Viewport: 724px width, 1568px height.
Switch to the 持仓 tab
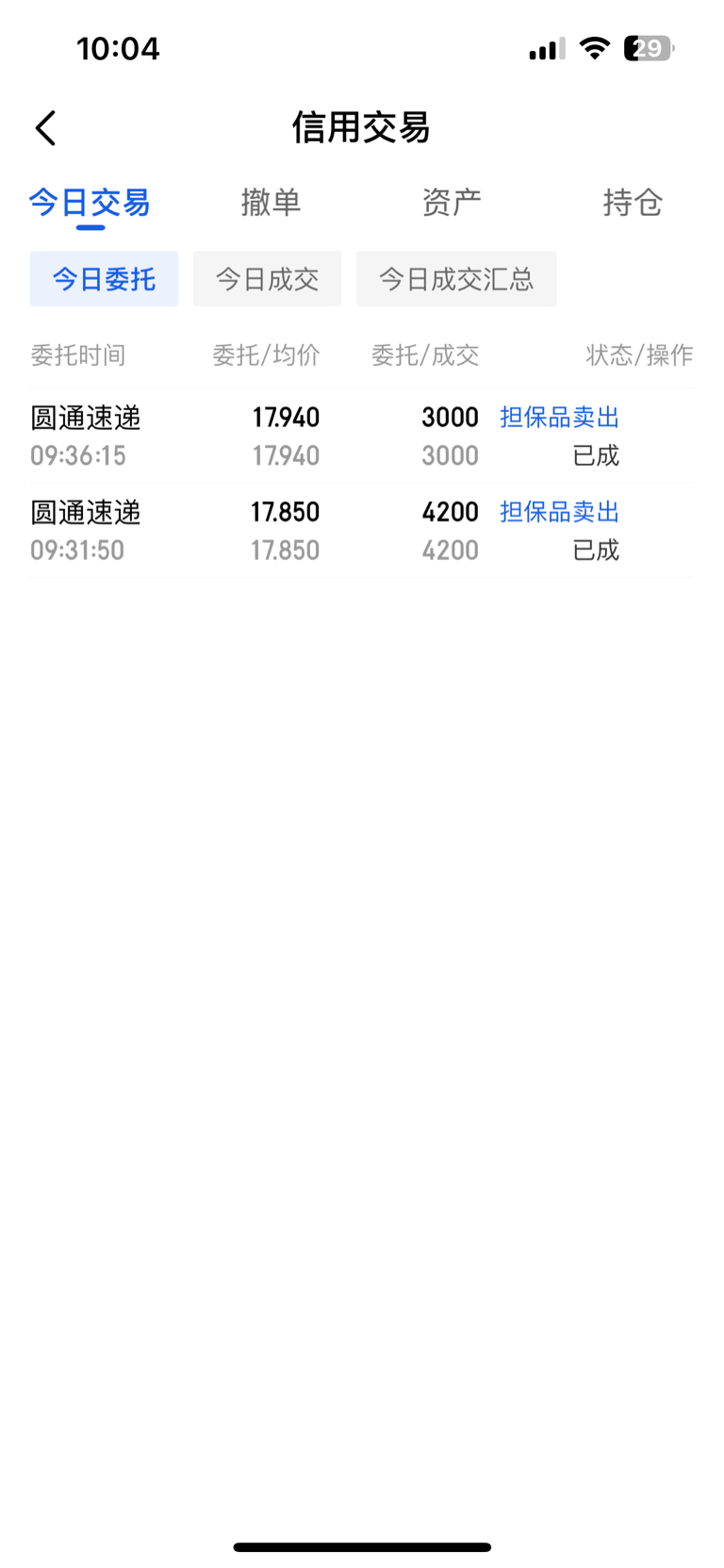[x=633, y=202]
